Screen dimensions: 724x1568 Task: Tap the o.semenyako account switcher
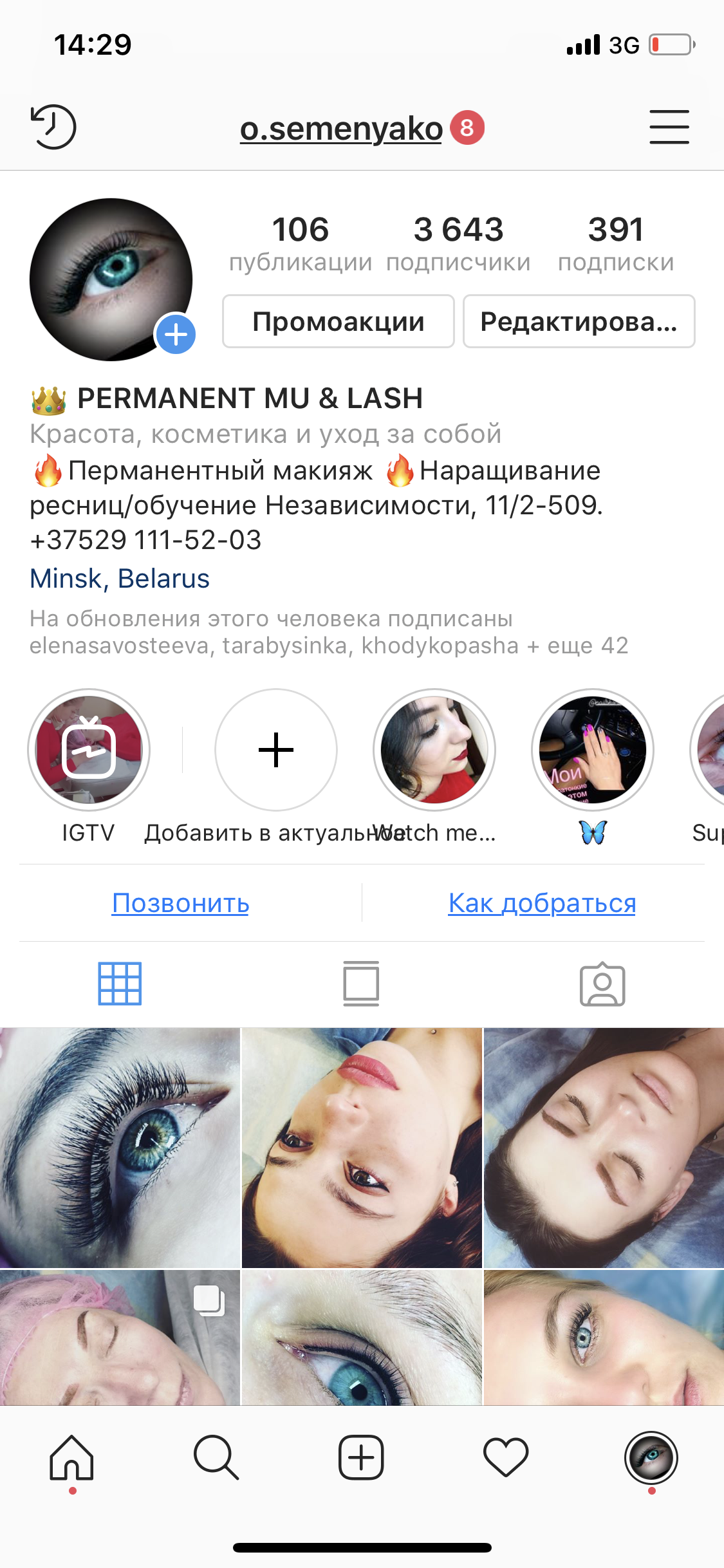[341, 128]
